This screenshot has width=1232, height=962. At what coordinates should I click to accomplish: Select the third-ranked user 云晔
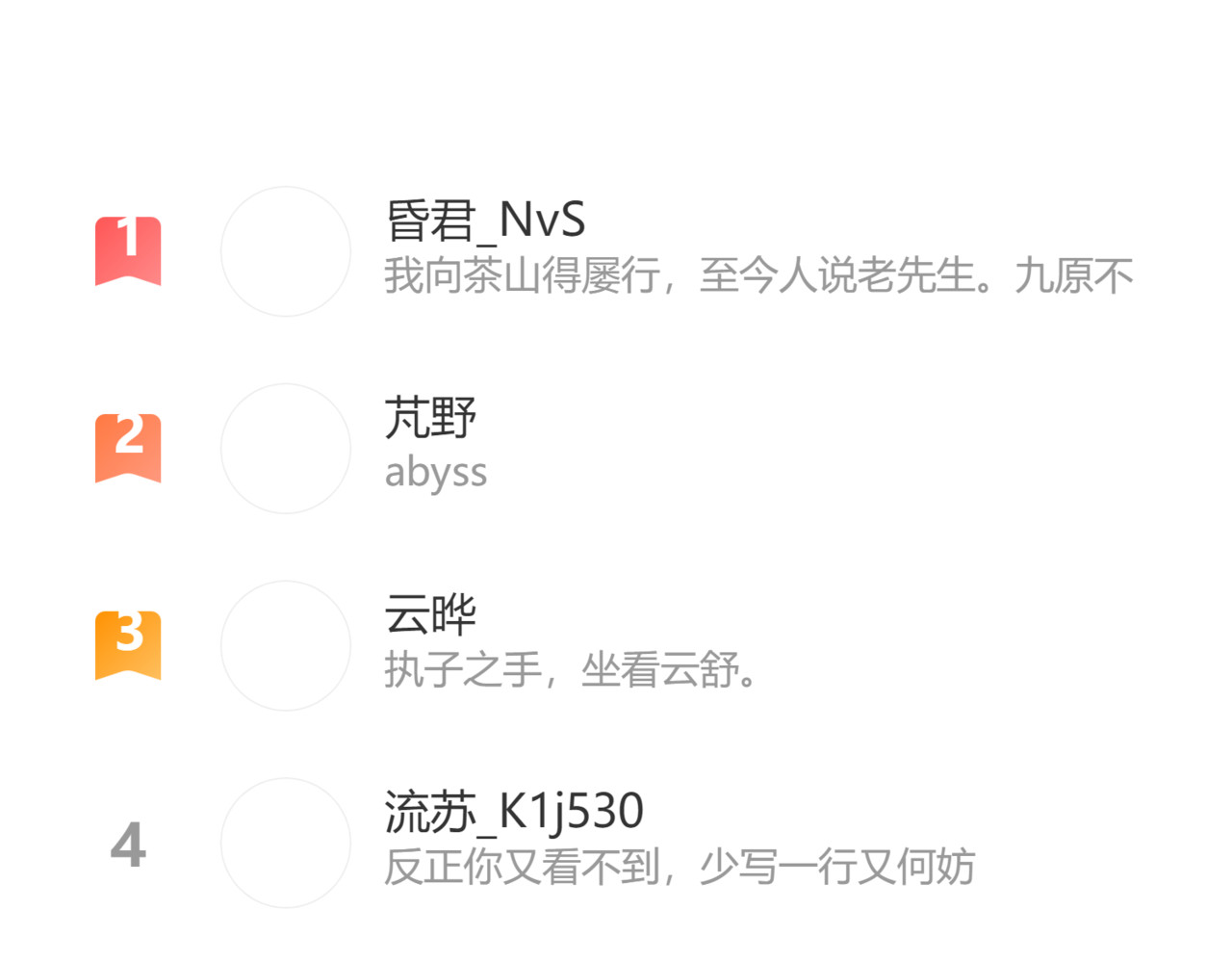click(x=616, y=645)
